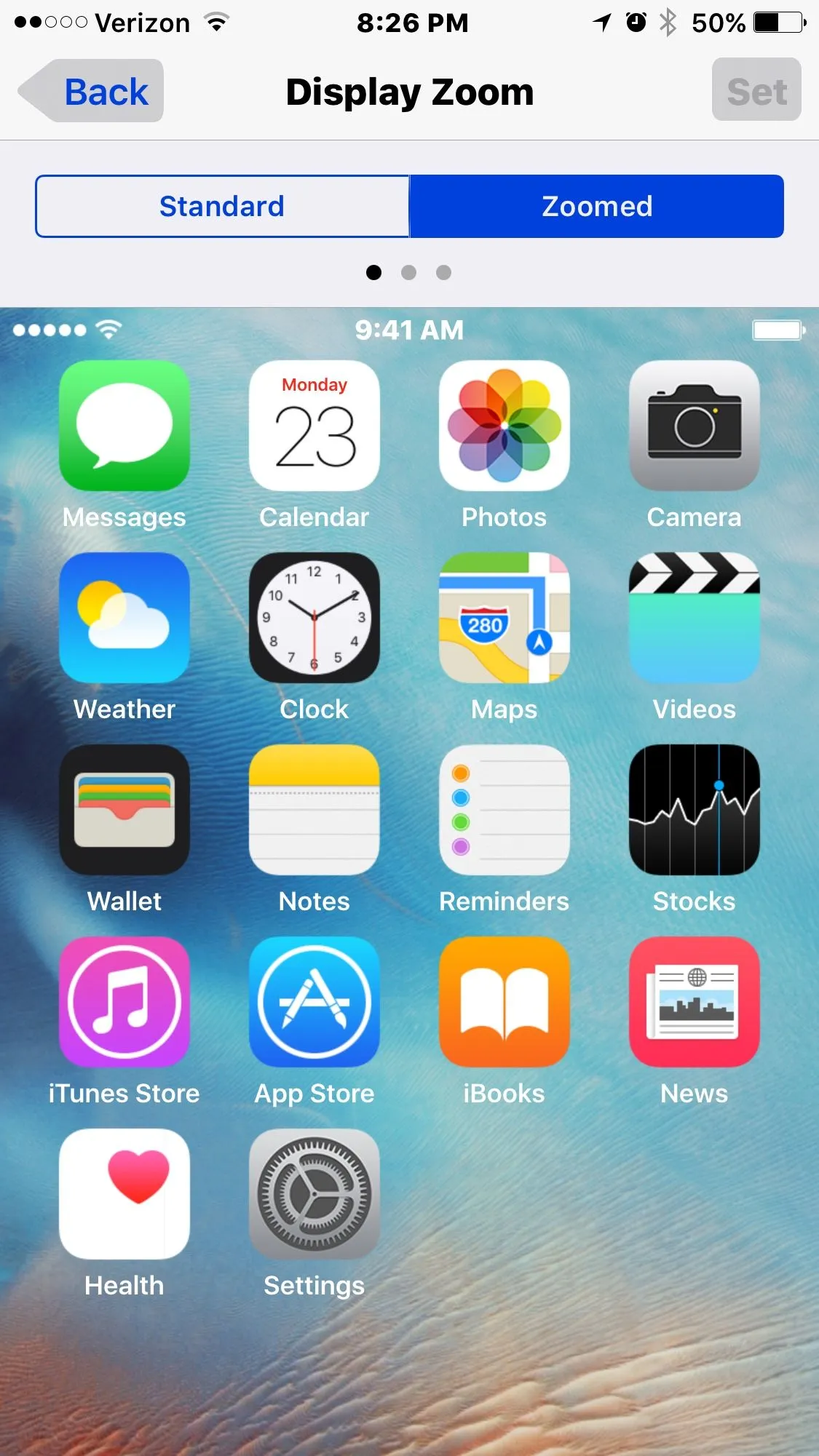This screenshot has height=1456, width=819.
Task: Tap the Set button
Action: [x=756, y=90]
